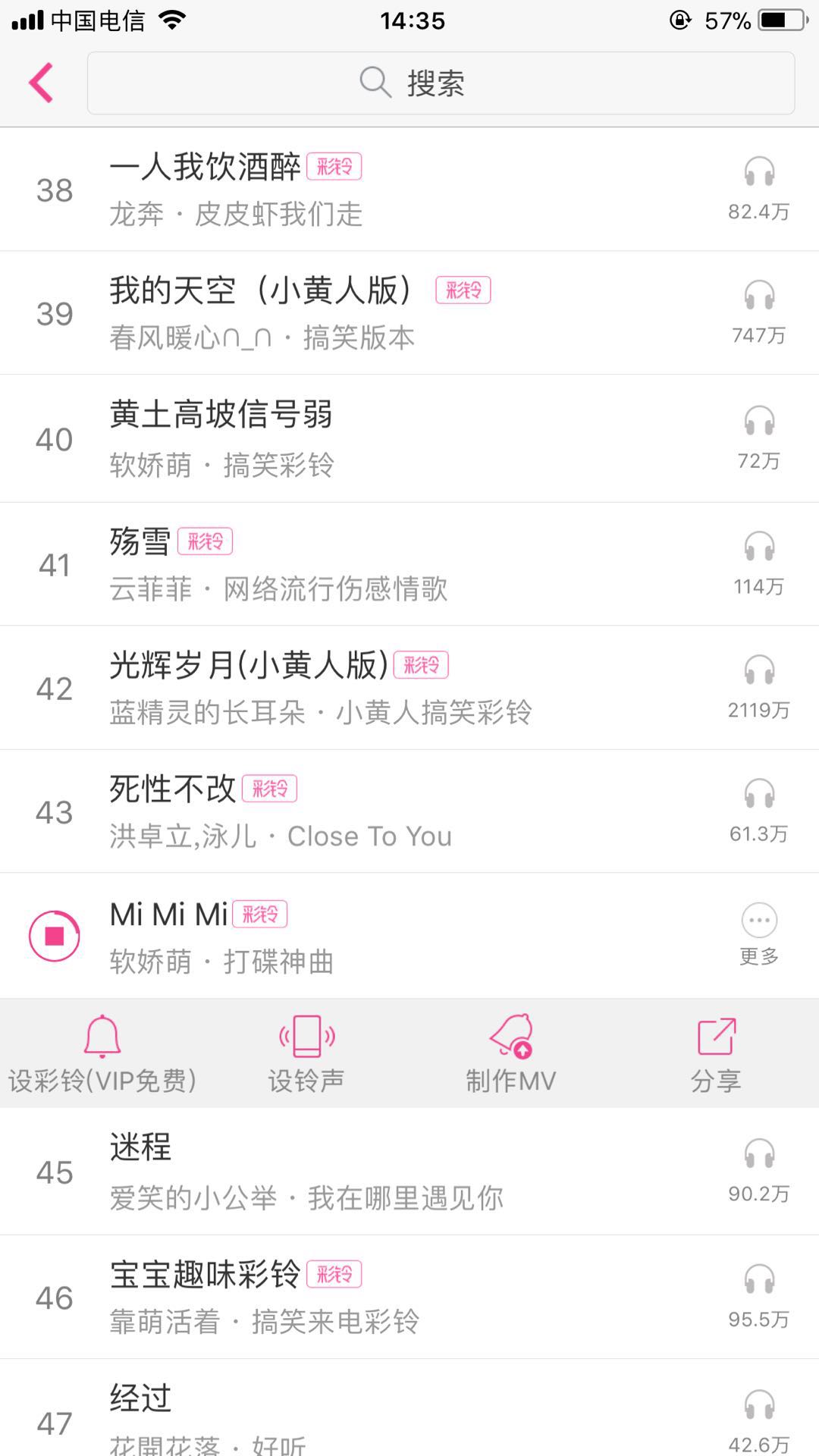Stop playback of Mi Mi Mi
The image size is (819, 1456).
54,935
